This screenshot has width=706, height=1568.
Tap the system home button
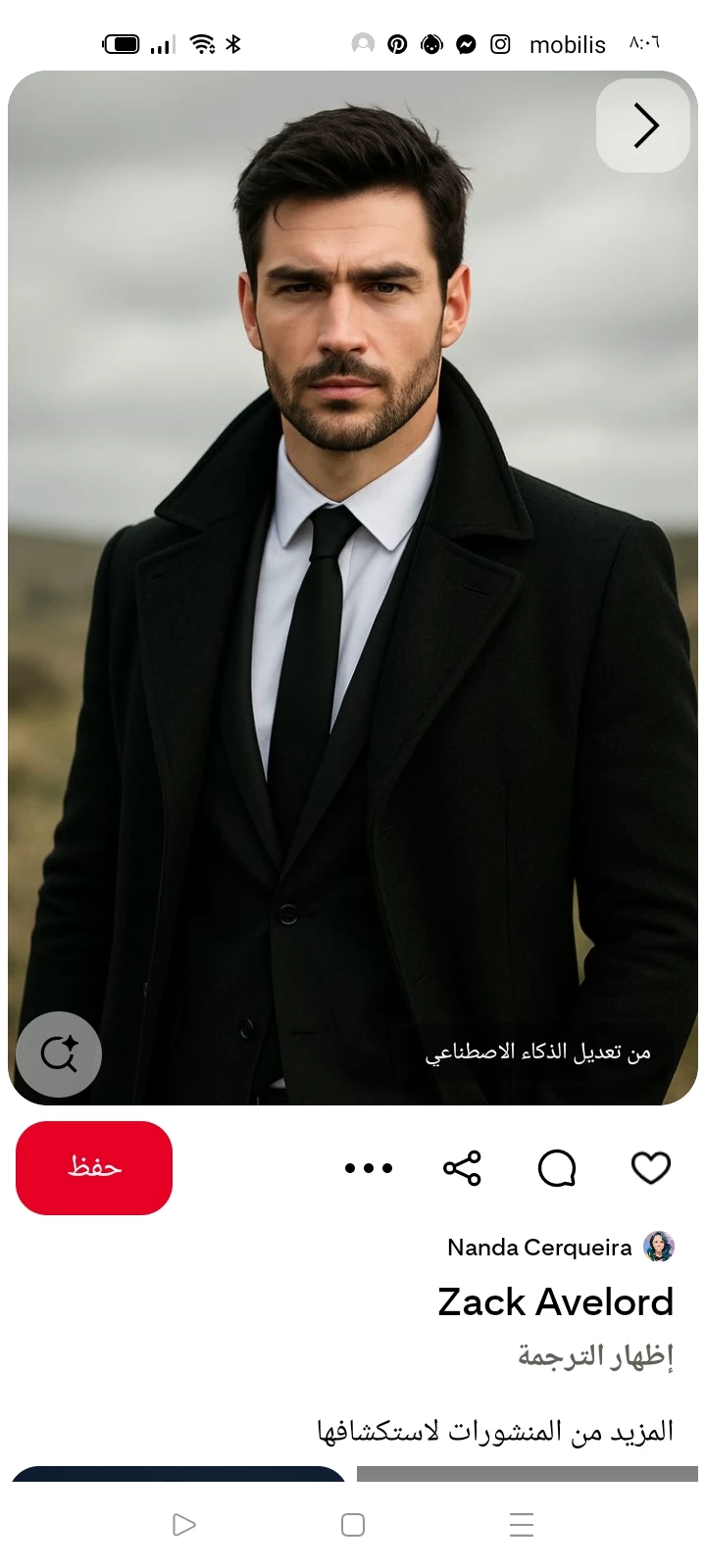point(353,1525)
